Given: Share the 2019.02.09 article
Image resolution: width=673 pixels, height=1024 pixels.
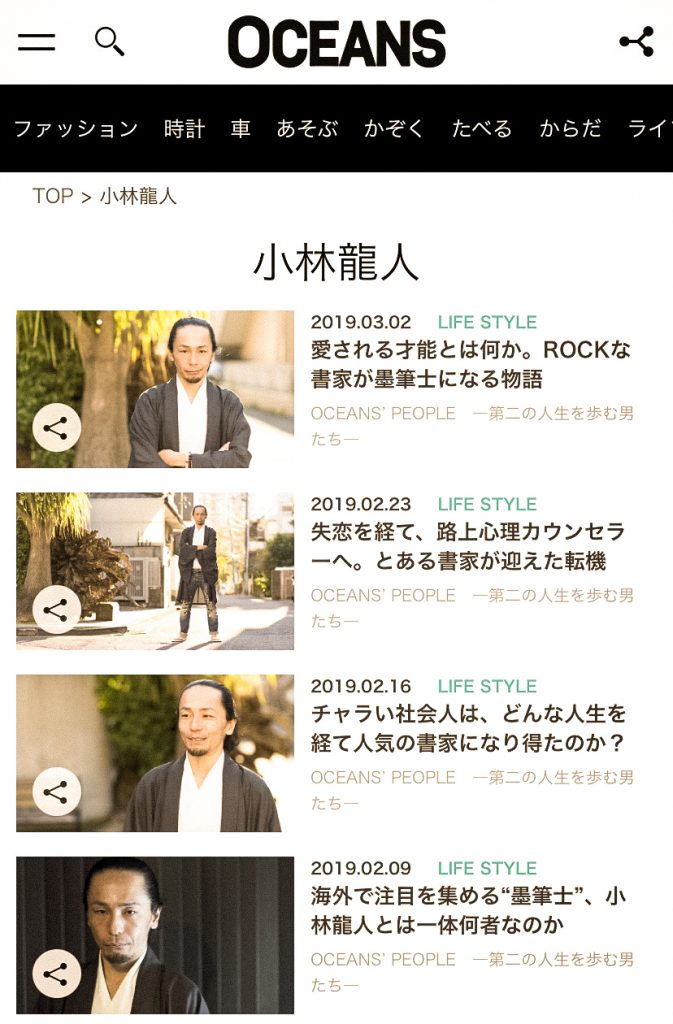Looking at the screenshot, I should pos(56,974).
